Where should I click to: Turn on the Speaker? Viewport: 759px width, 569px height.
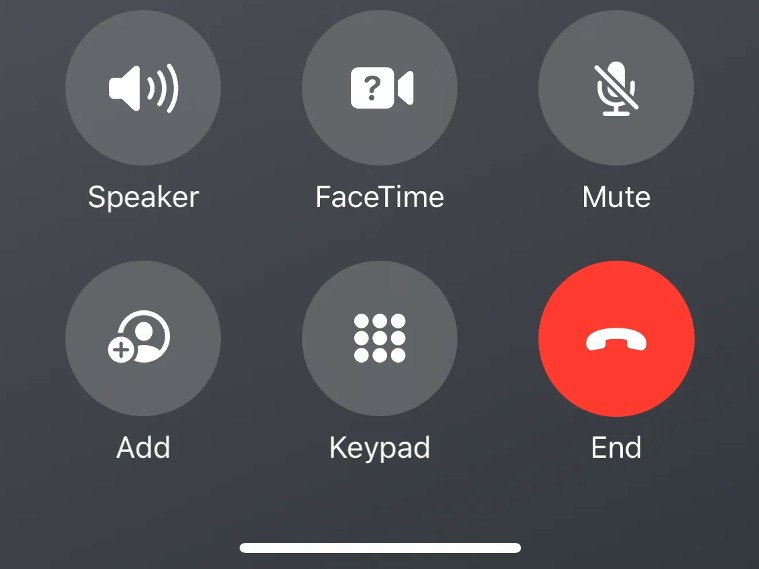143,90
